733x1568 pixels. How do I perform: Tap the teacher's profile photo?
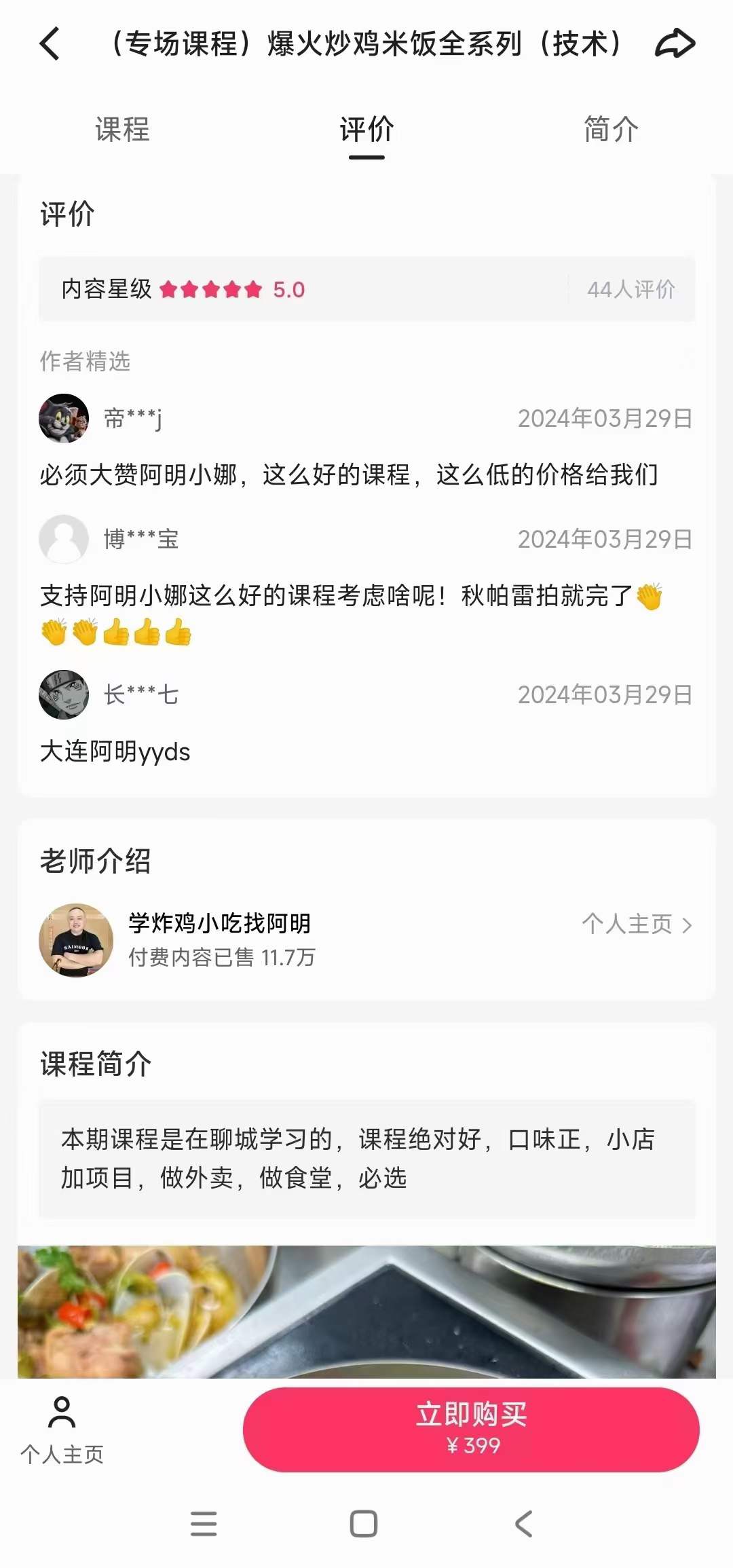[x=75, y=941]
